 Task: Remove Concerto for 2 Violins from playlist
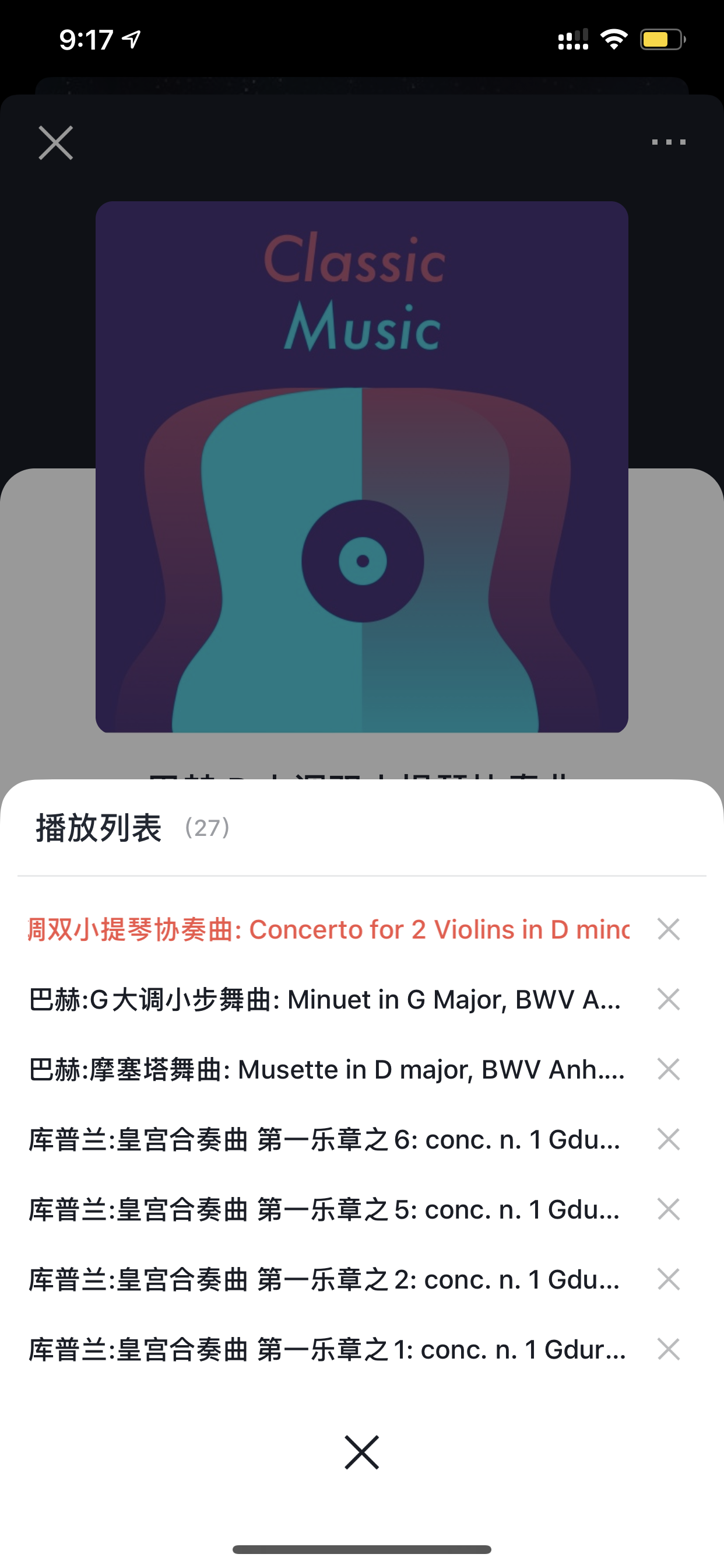669,929
